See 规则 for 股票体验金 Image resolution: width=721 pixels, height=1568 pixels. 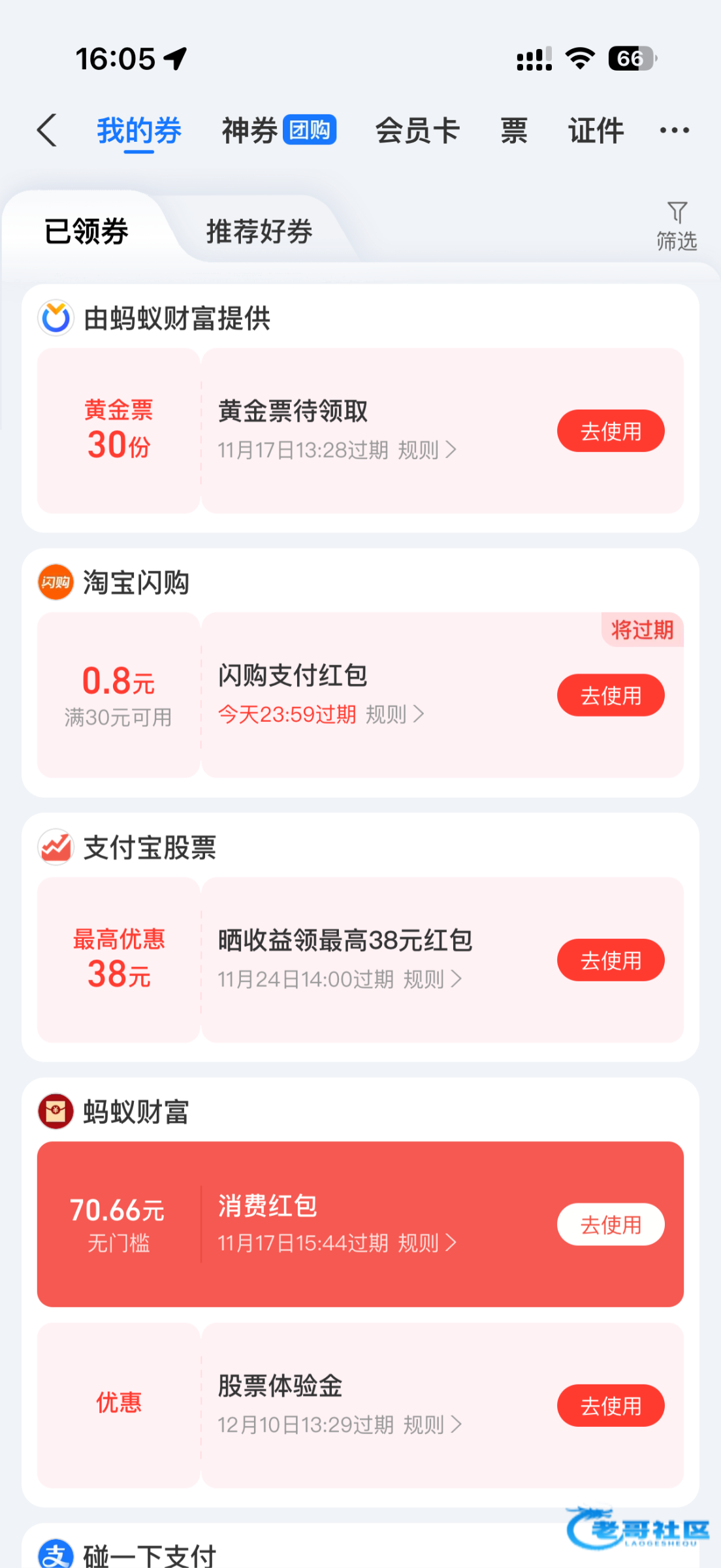[x=432, y=1425]
